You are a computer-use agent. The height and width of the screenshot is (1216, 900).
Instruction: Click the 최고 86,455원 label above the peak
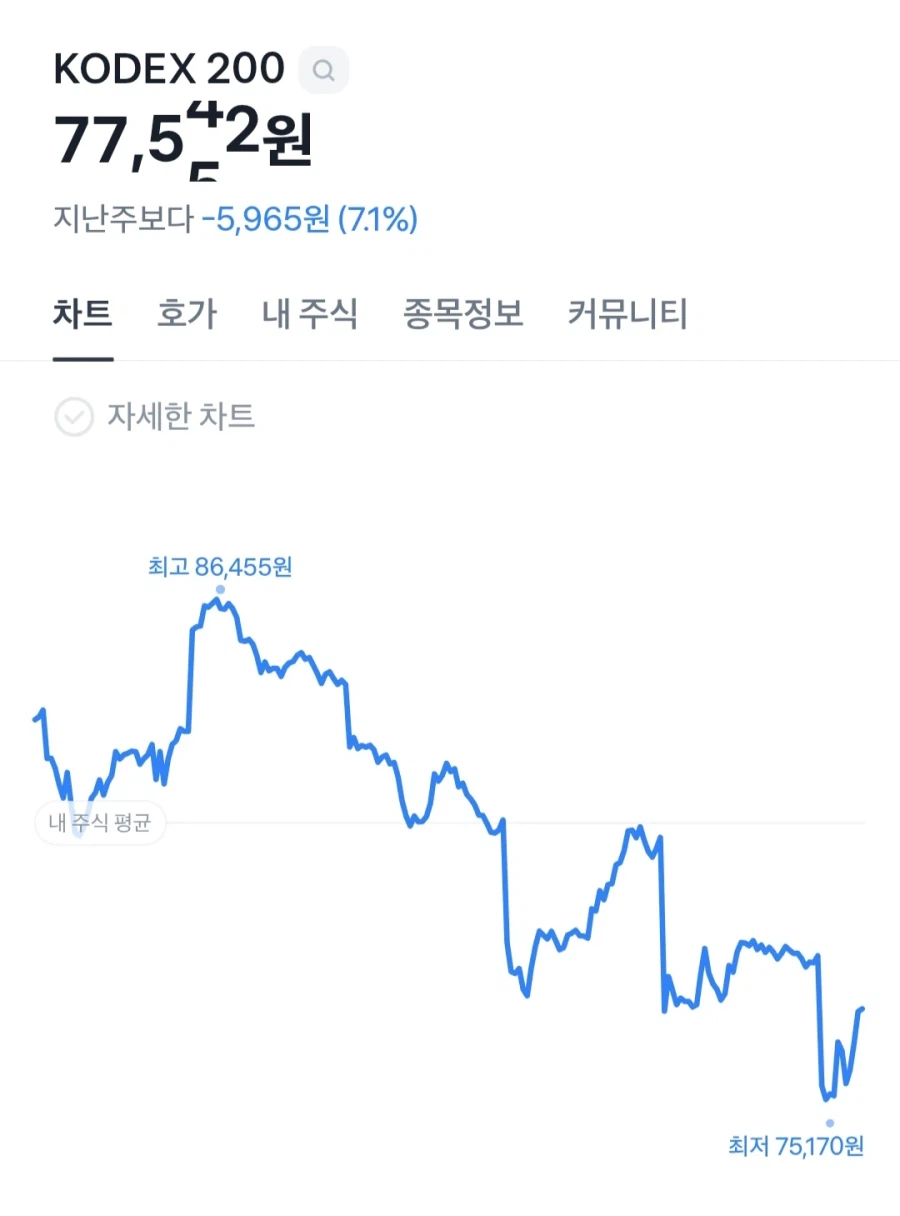(x=221, y=566)
